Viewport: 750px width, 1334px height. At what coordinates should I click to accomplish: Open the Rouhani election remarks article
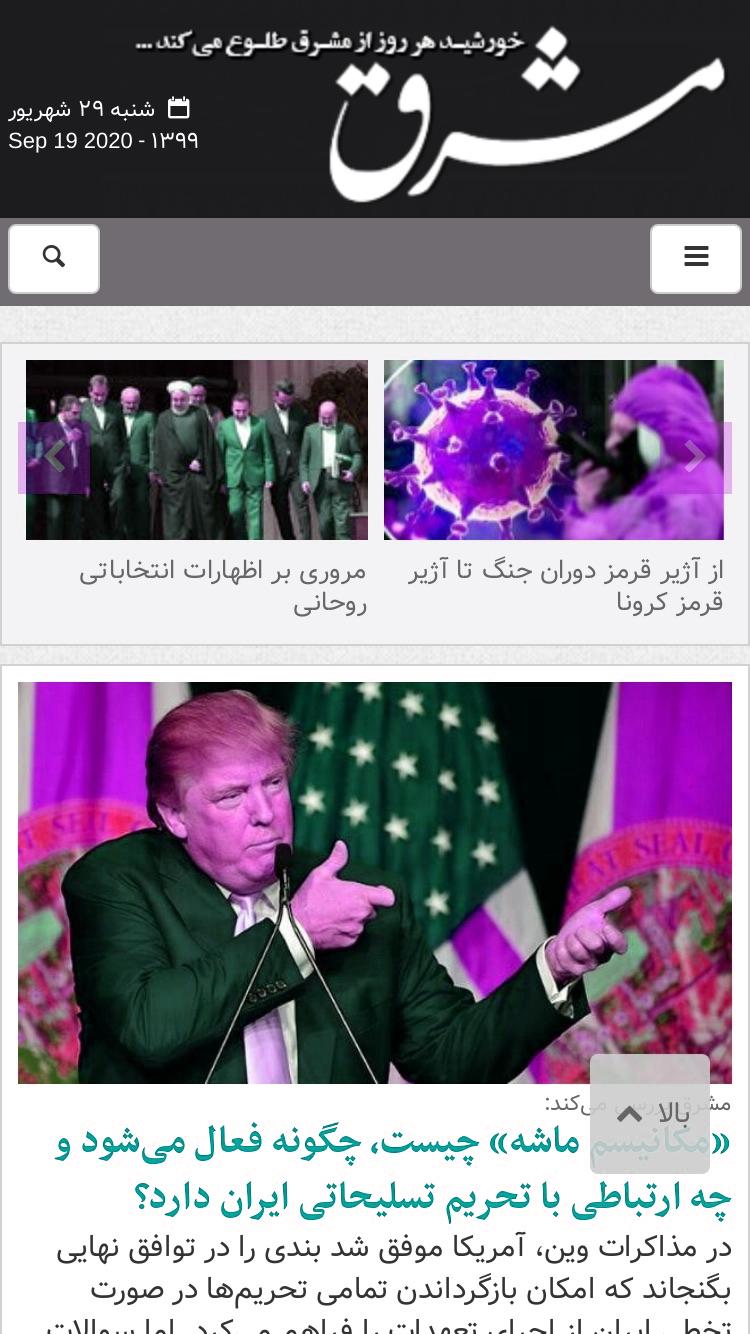coord(197,450)
